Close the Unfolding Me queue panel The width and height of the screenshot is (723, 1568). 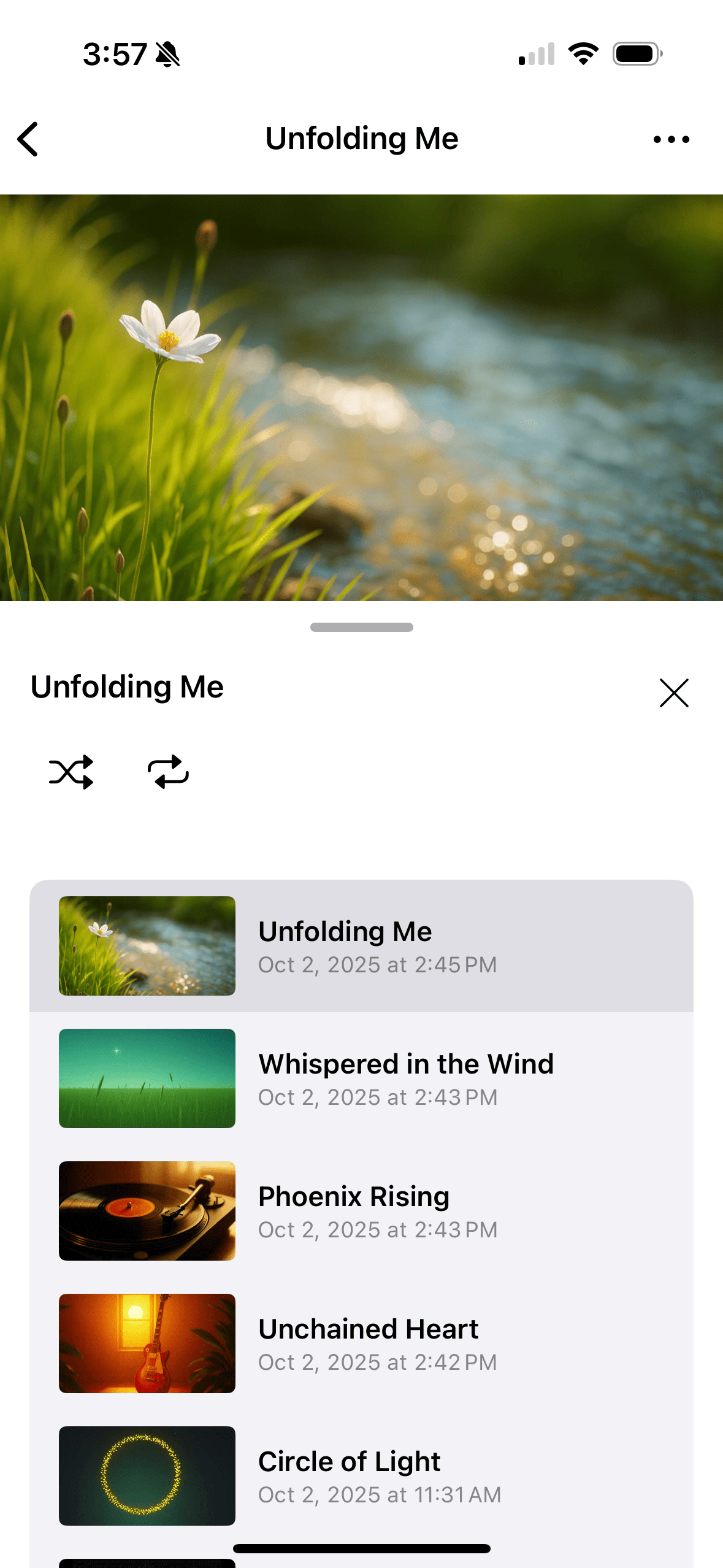click(x=673, y=693)
